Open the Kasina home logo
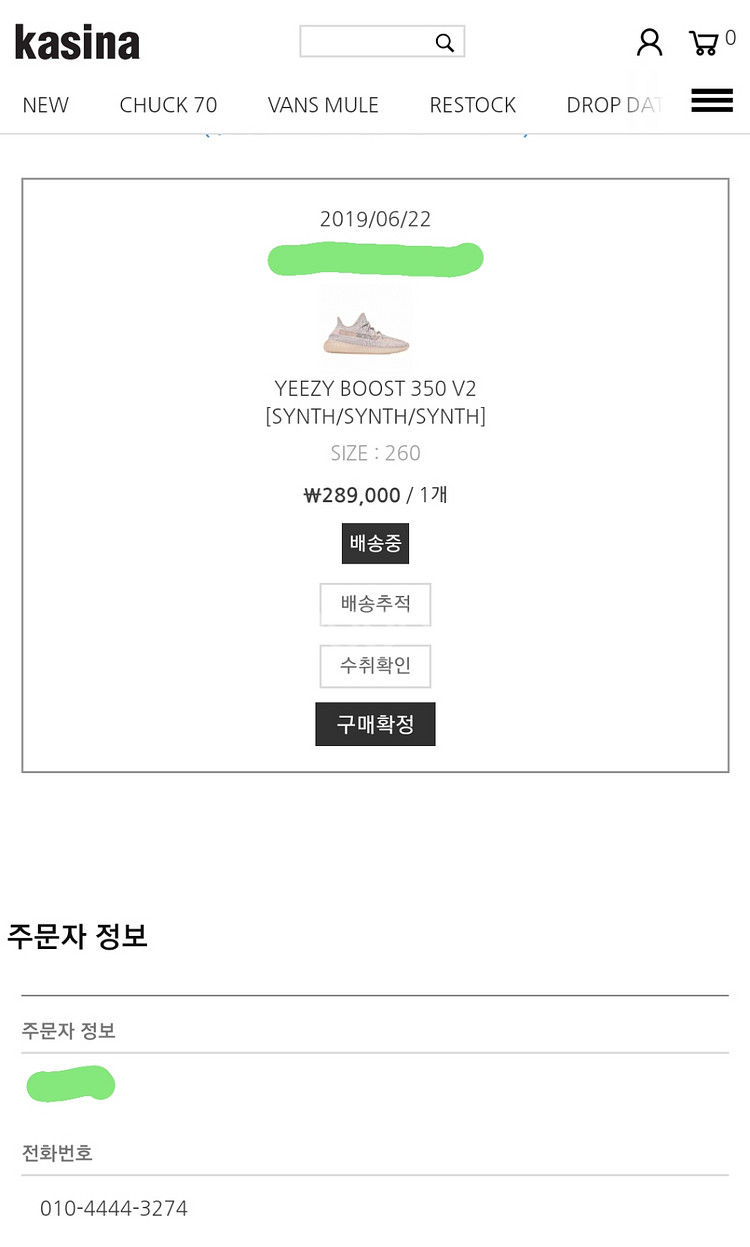Screen dimensions: 750x1247 click(77, 42)
